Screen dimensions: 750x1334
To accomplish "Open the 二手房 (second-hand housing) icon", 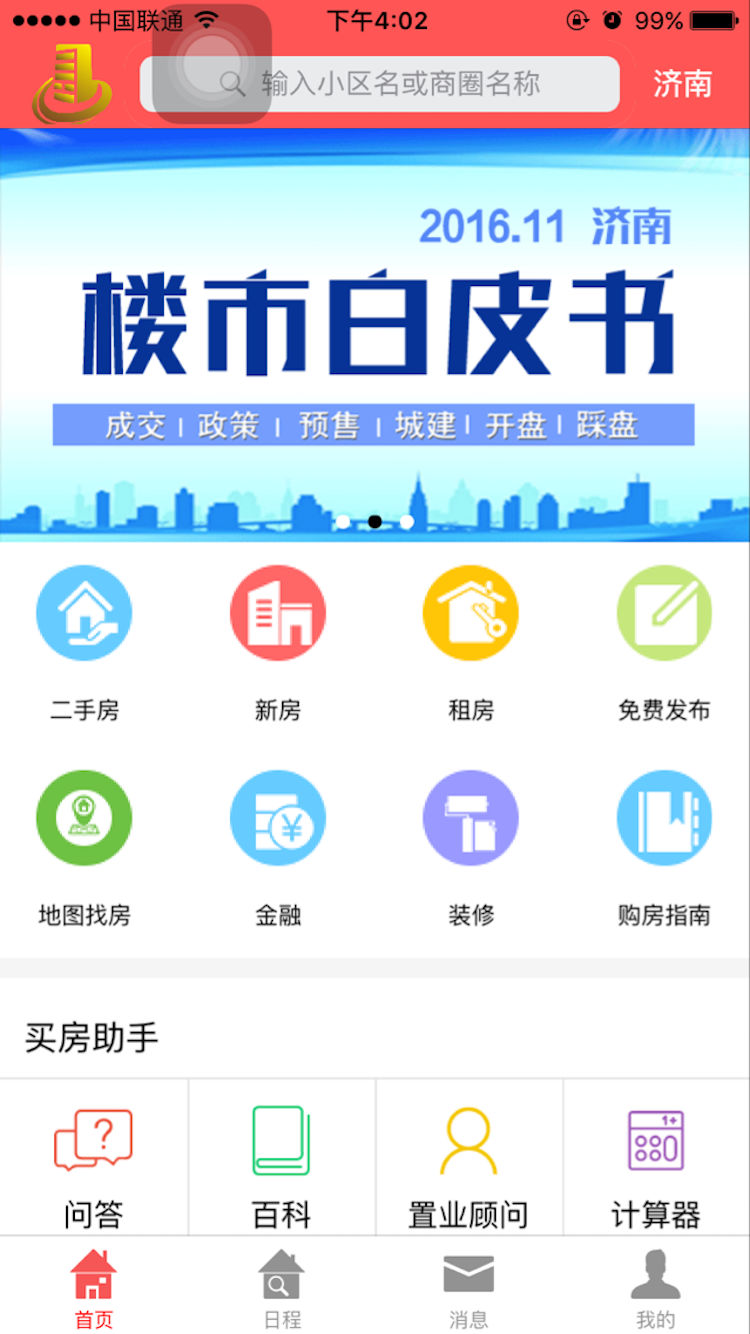I will [84, 612].
